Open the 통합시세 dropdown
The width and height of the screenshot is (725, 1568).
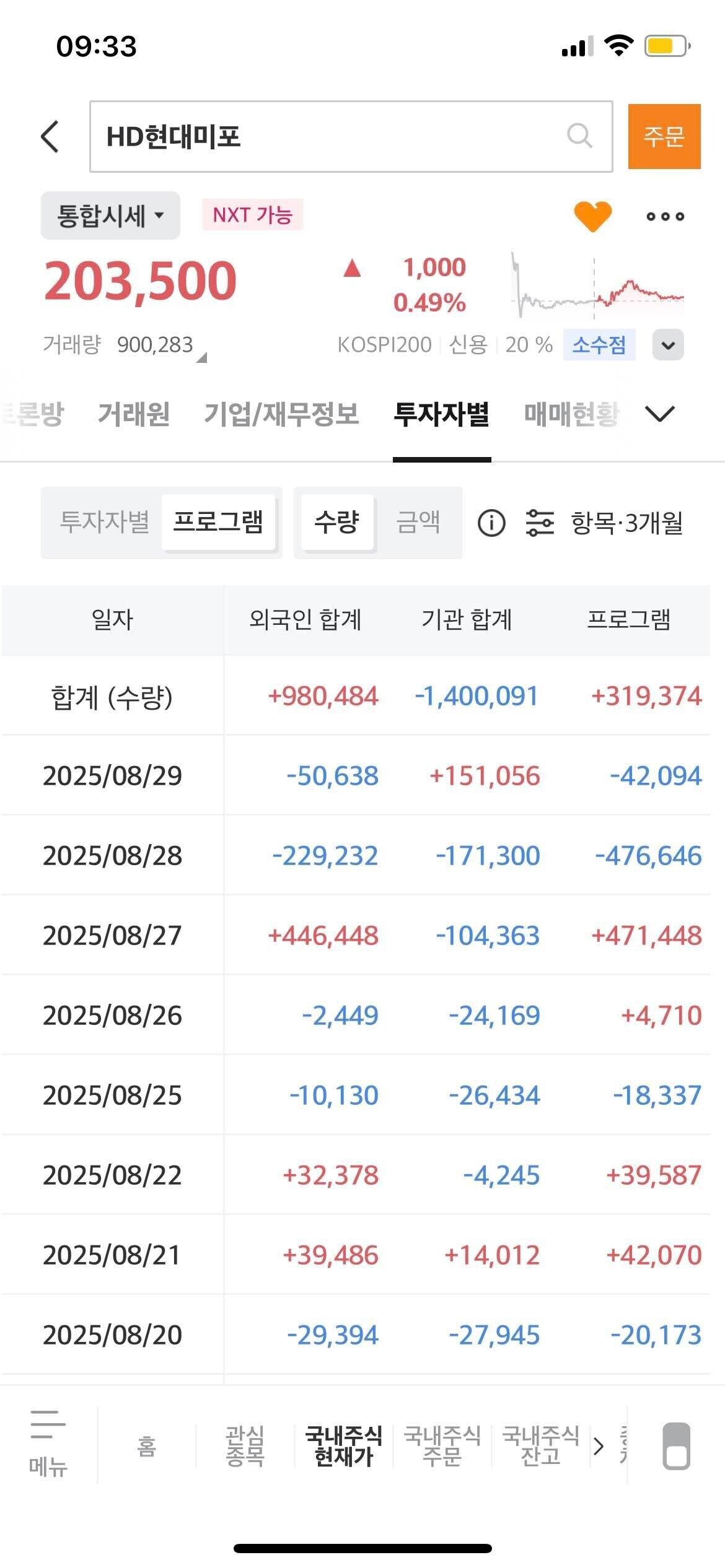[109, 216]
